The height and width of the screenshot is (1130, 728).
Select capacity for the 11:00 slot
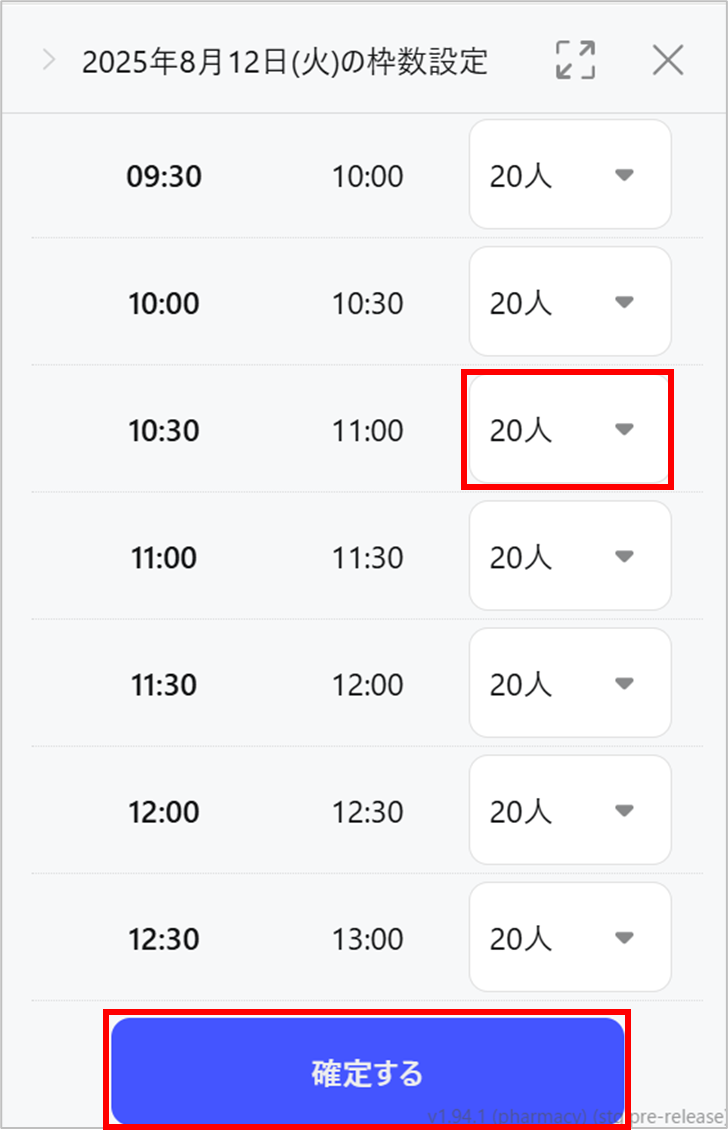tap(569, 556)
